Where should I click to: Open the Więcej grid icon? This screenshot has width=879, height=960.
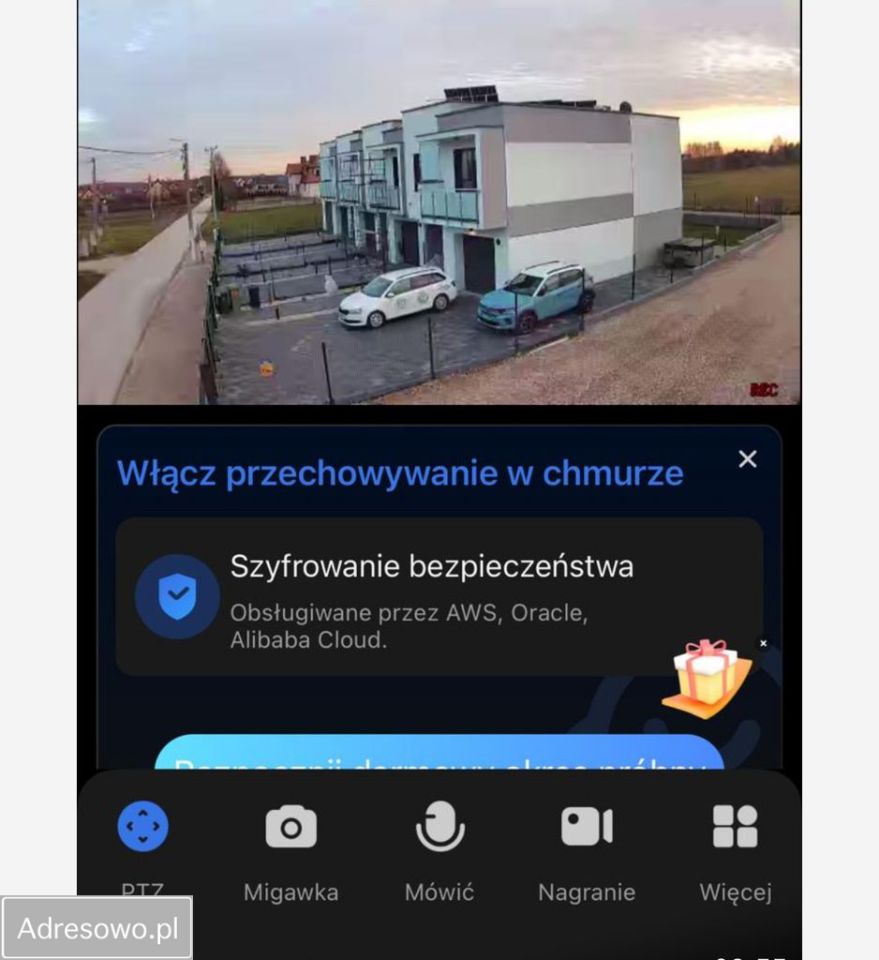737,827
